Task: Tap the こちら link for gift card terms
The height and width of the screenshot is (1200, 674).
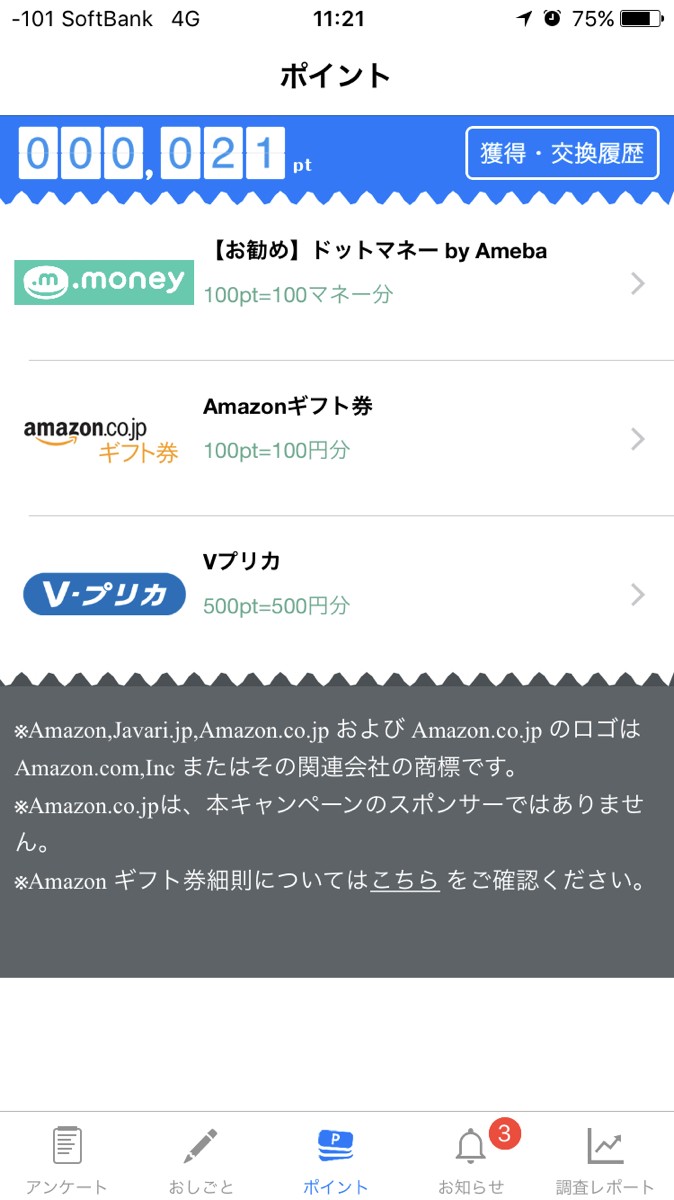Action: (405, 881)
